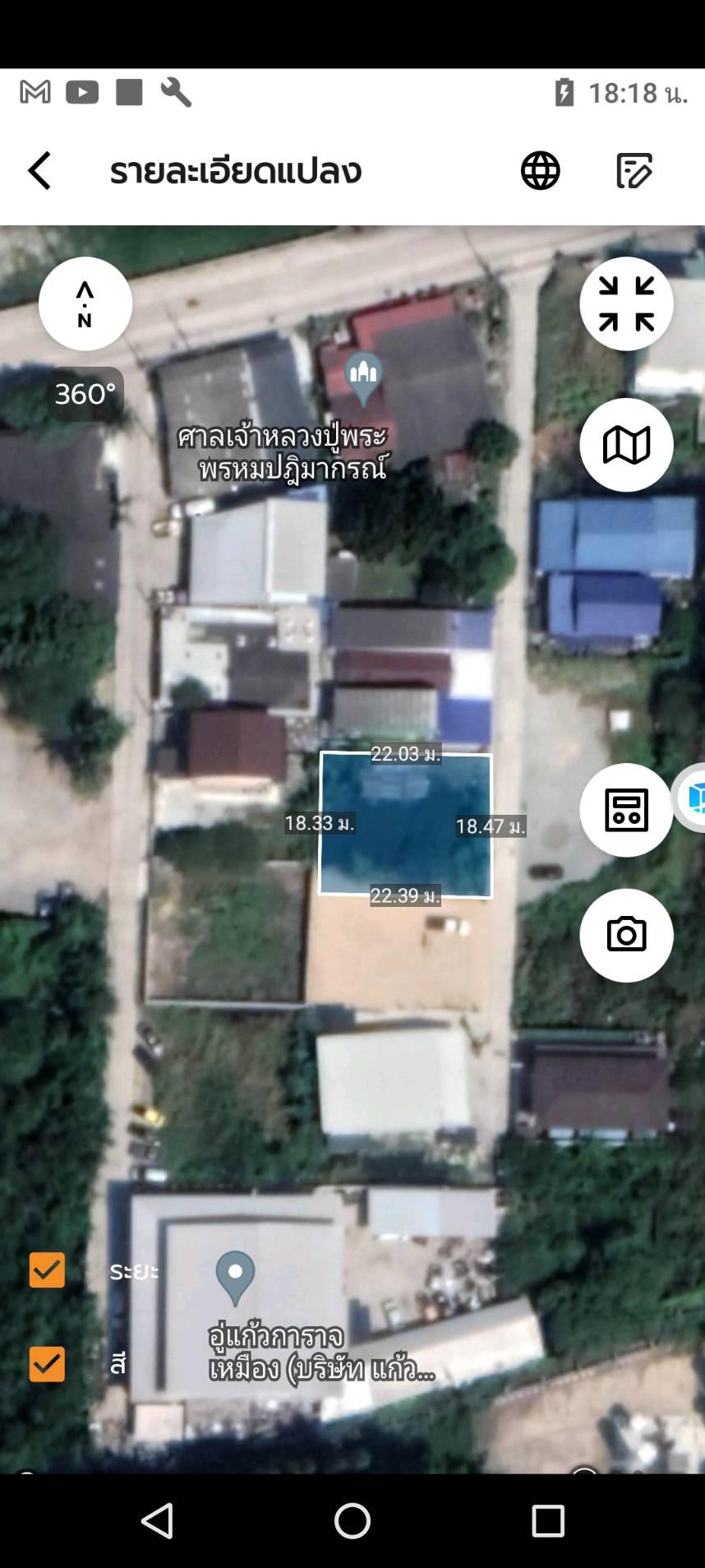Image resolution: width=705 pixels, height=1568 pixels.
Task: Switch map layers with the map button
Action: [626, 445]
